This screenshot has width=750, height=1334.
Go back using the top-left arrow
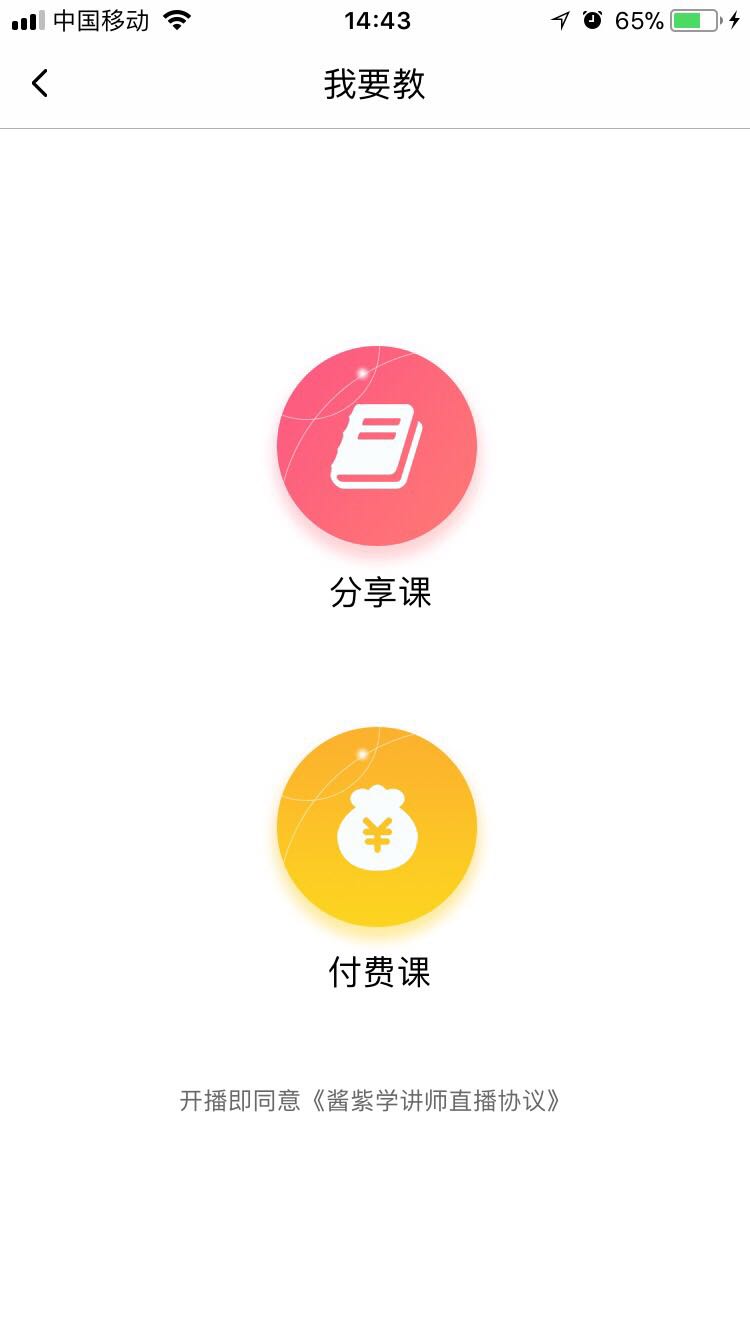[x=40, y=84]
